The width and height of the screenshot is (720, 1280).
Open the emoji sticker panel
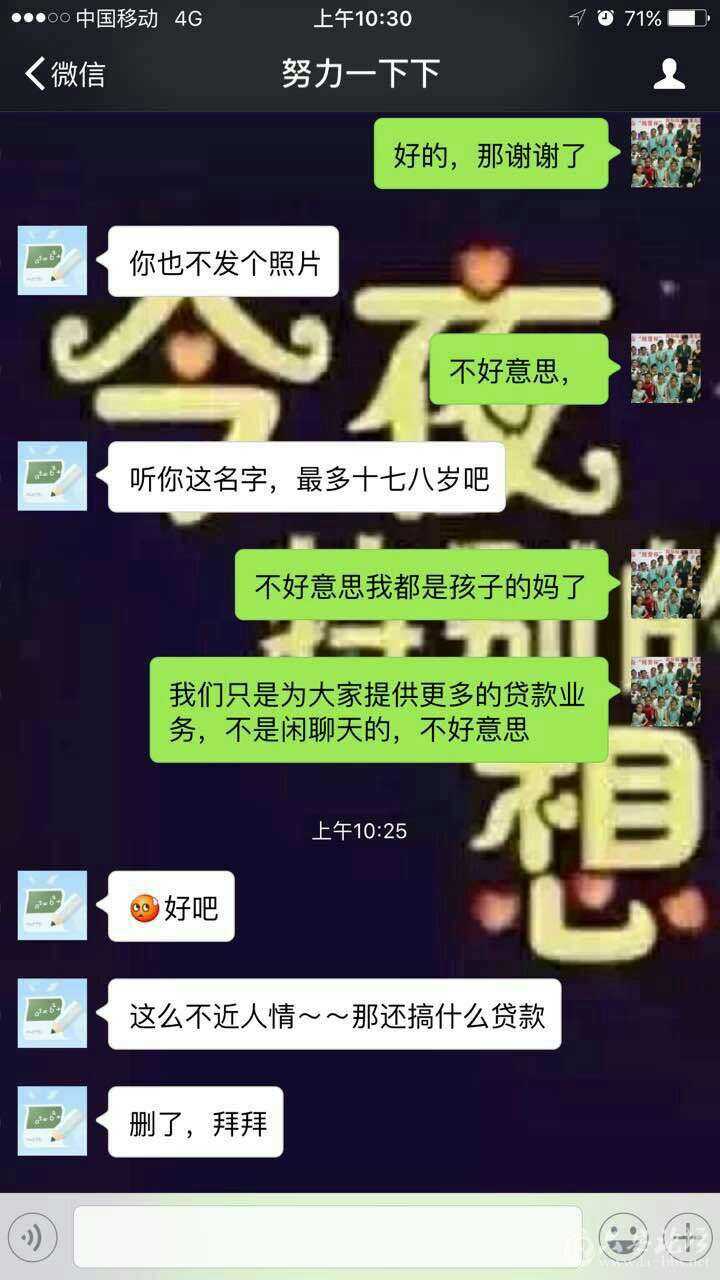[623, 1237]
